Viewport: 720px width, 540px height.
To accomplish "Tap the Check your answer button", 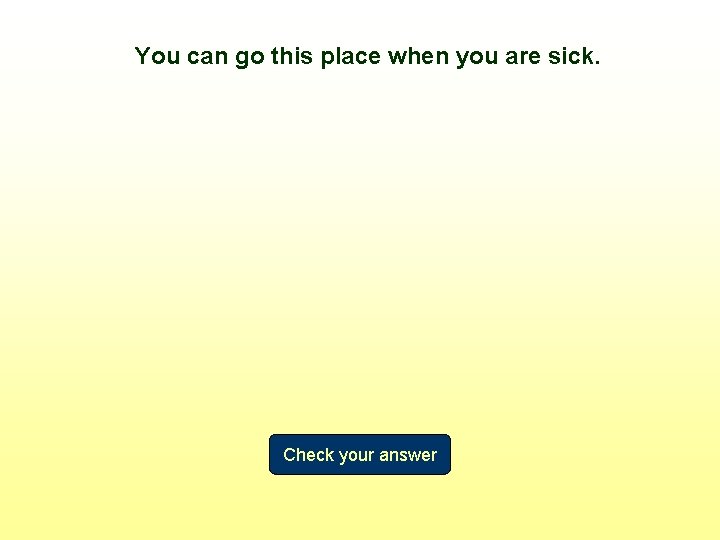I will (360, 455).
